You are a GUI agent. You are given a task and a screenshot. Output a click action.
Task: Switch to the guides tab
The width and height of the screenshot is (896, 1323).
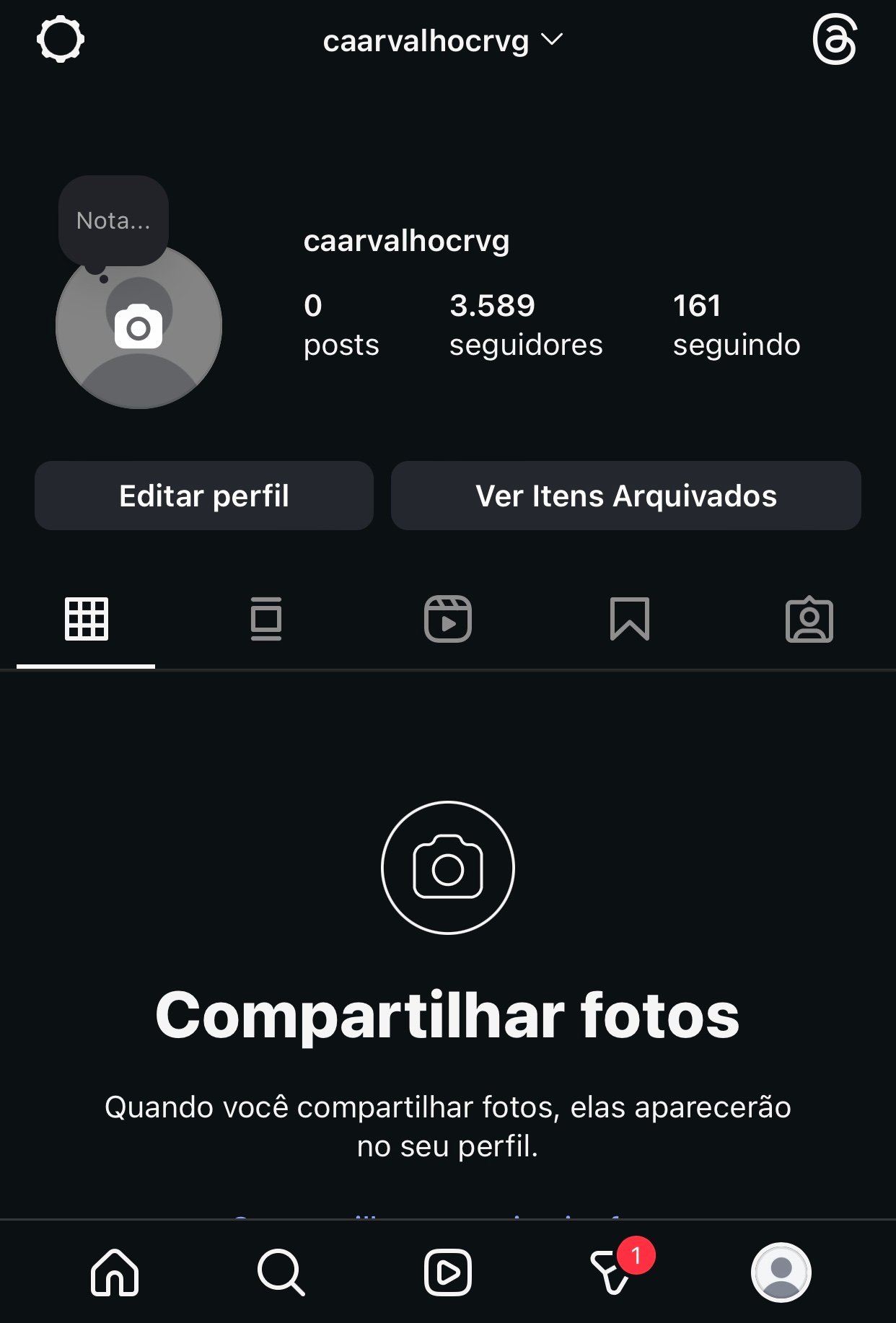[266, 619]
